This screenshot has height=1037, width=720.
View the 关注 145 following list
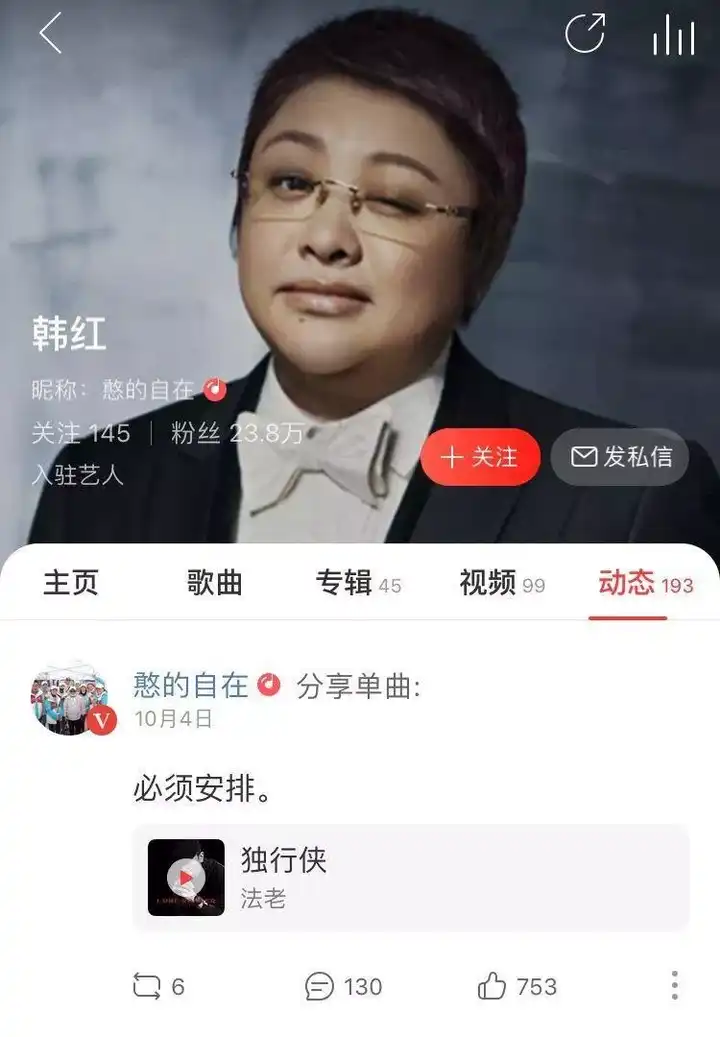(81, 433)
